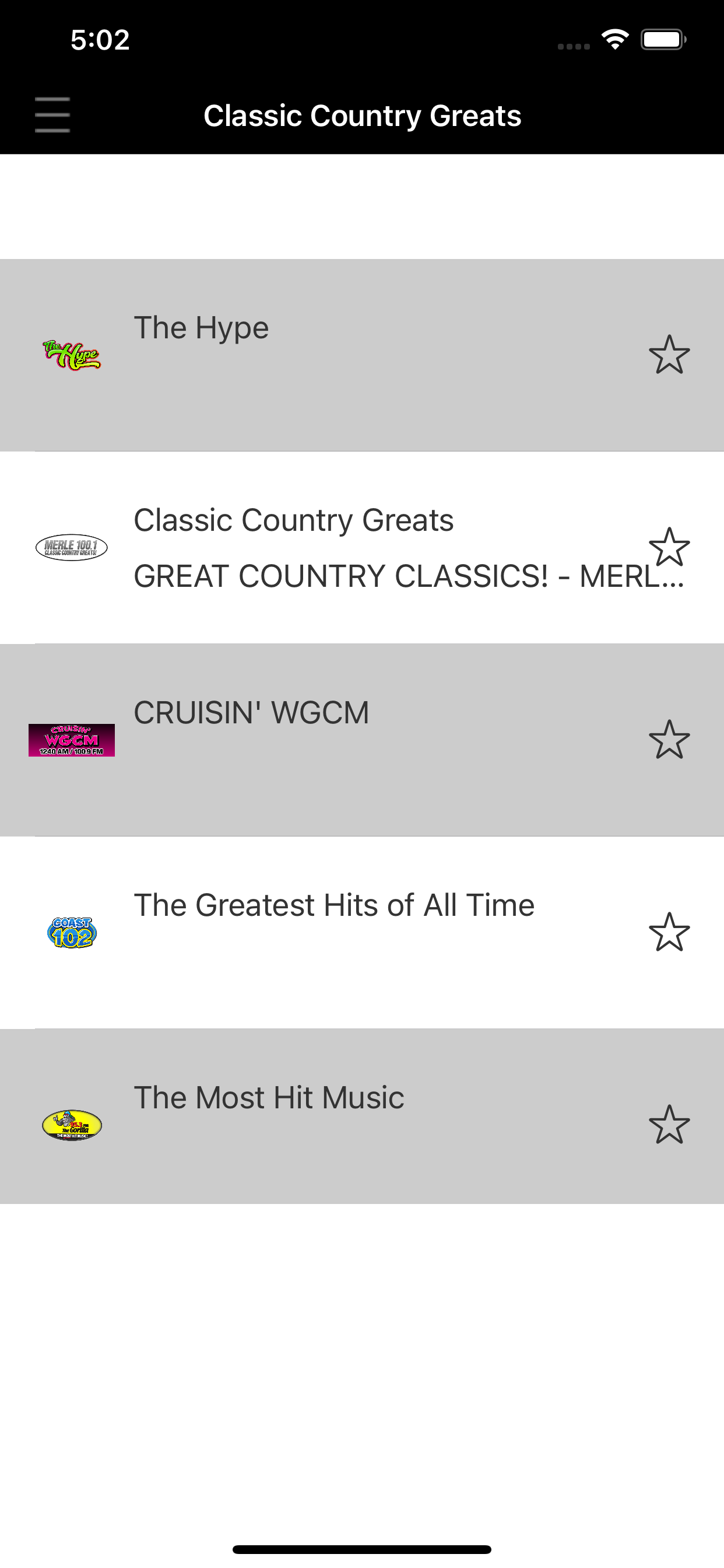Image resolution: width=724 pixels, height=1568 pixels.
Task: Select The Hype station logo
Action: (71, 356)
